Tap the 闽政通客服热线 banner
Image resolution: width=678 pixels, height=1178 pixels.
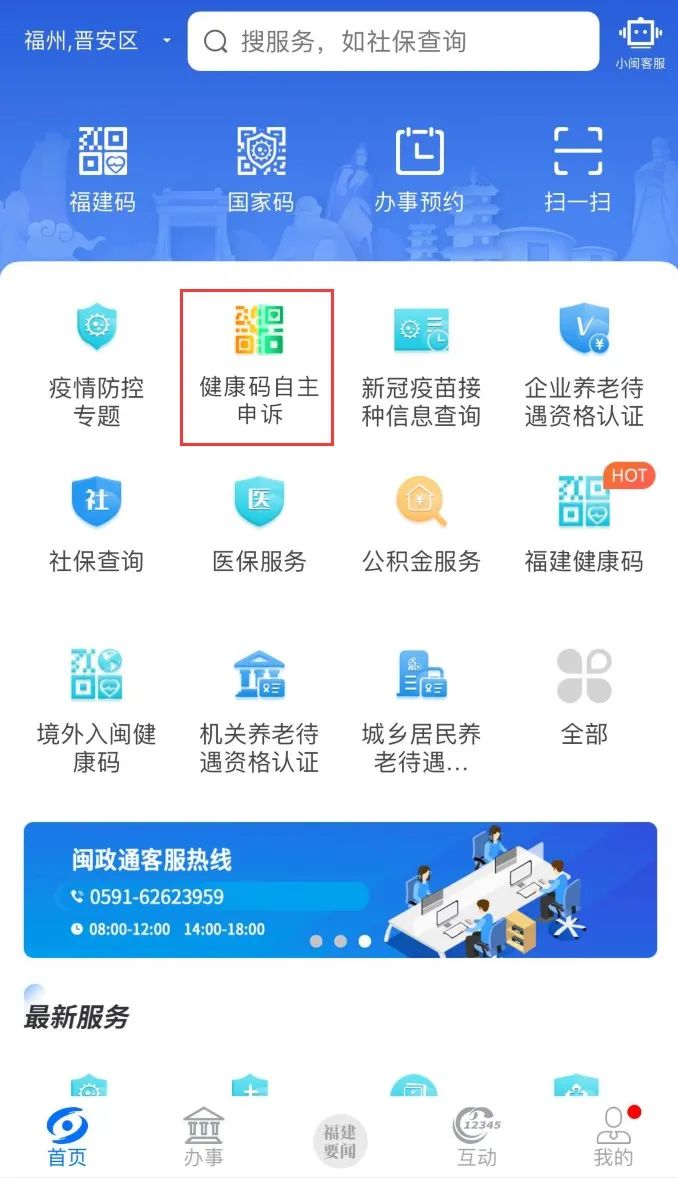[x=340, y=889]
